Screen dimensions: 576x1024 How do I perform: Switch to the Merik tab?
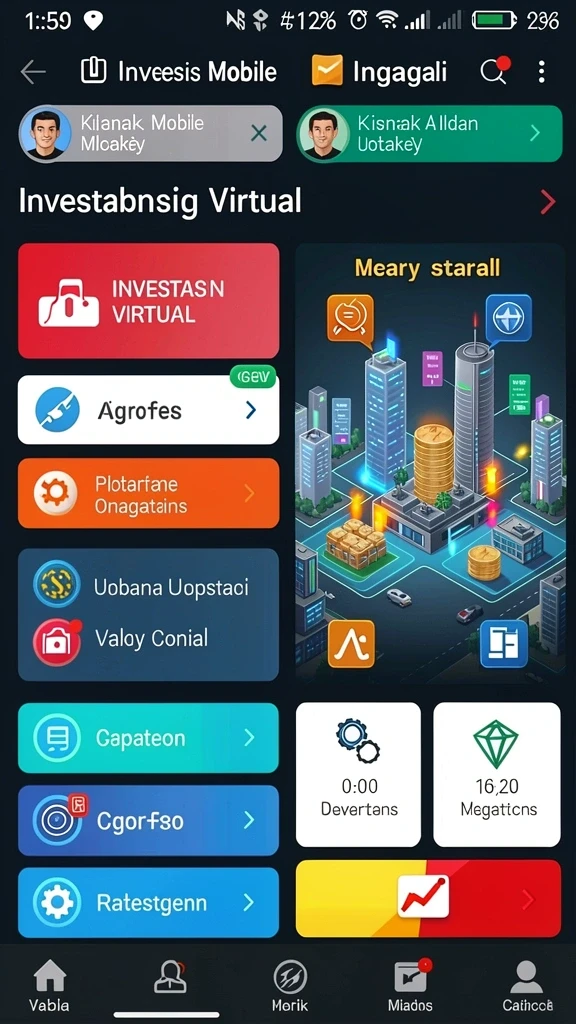[289, 987]
